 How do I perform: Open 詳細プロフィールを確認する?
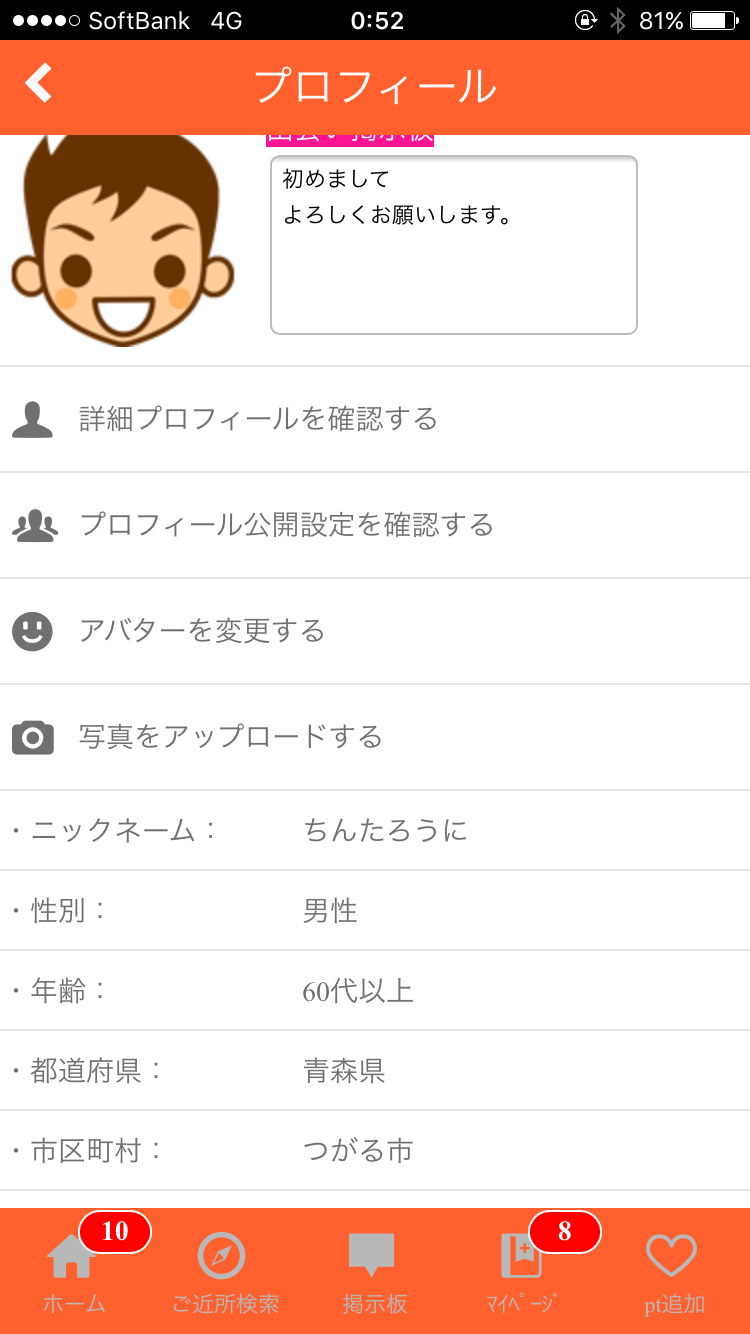click(258, 419)
